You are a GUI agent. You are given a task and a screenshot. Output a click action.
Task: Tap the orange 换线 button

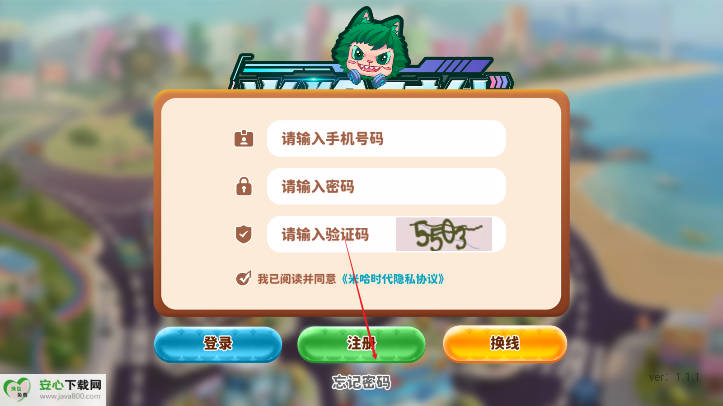tap(504, 343)
